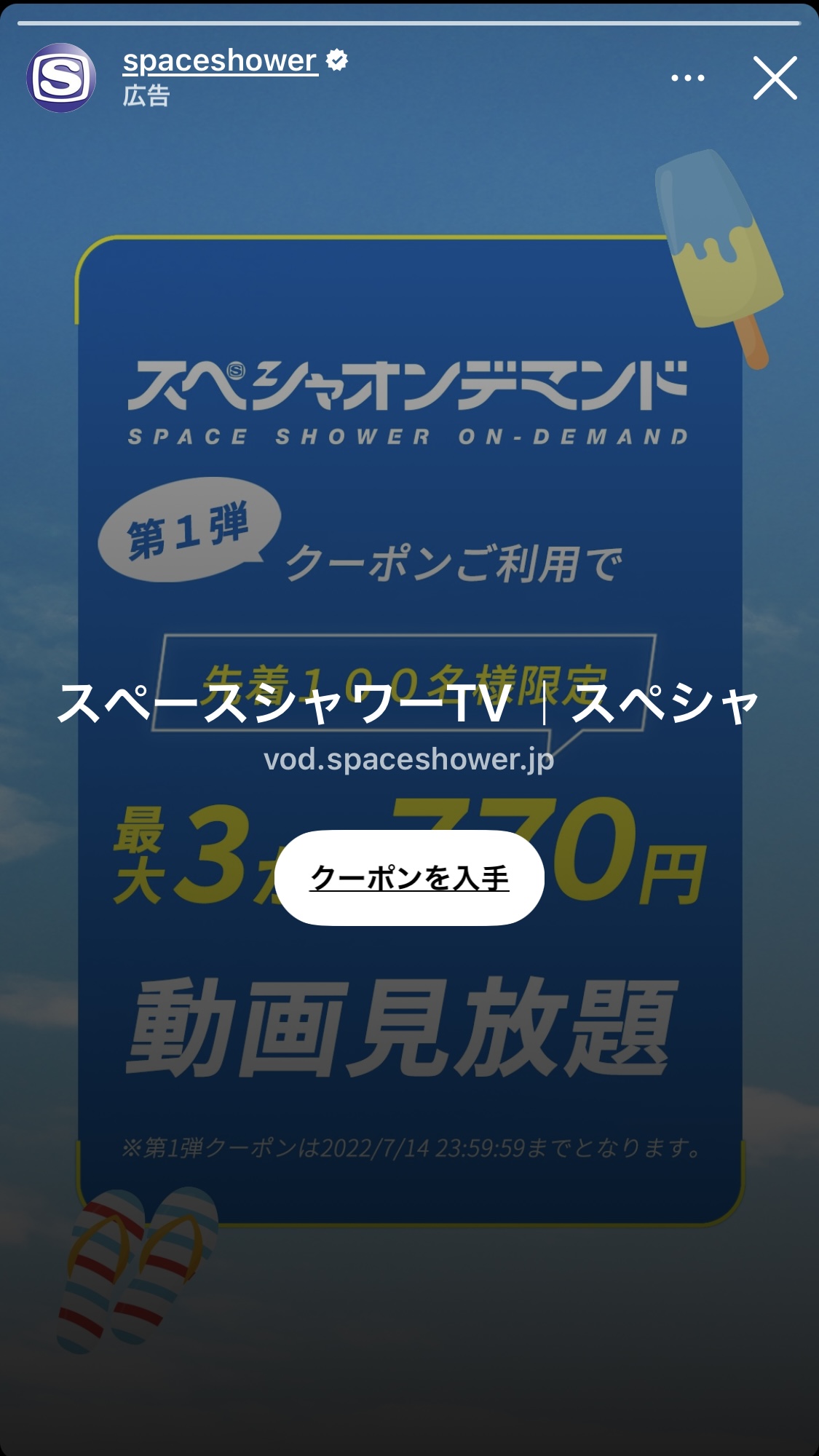Open the spaceshower profile avatar
This screenshot has height=1456, width=819.
(61, 78)
